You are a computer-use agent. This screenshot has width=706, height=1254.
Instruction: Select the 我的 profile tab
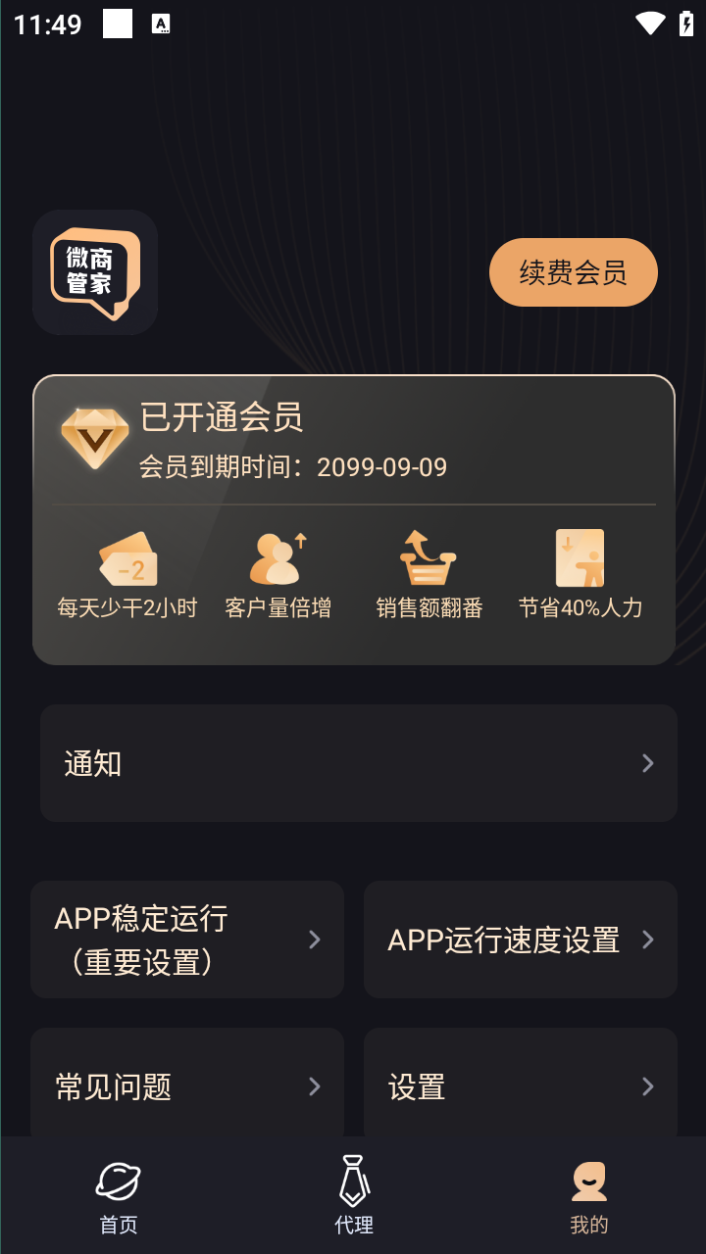tap(589, 1197)
